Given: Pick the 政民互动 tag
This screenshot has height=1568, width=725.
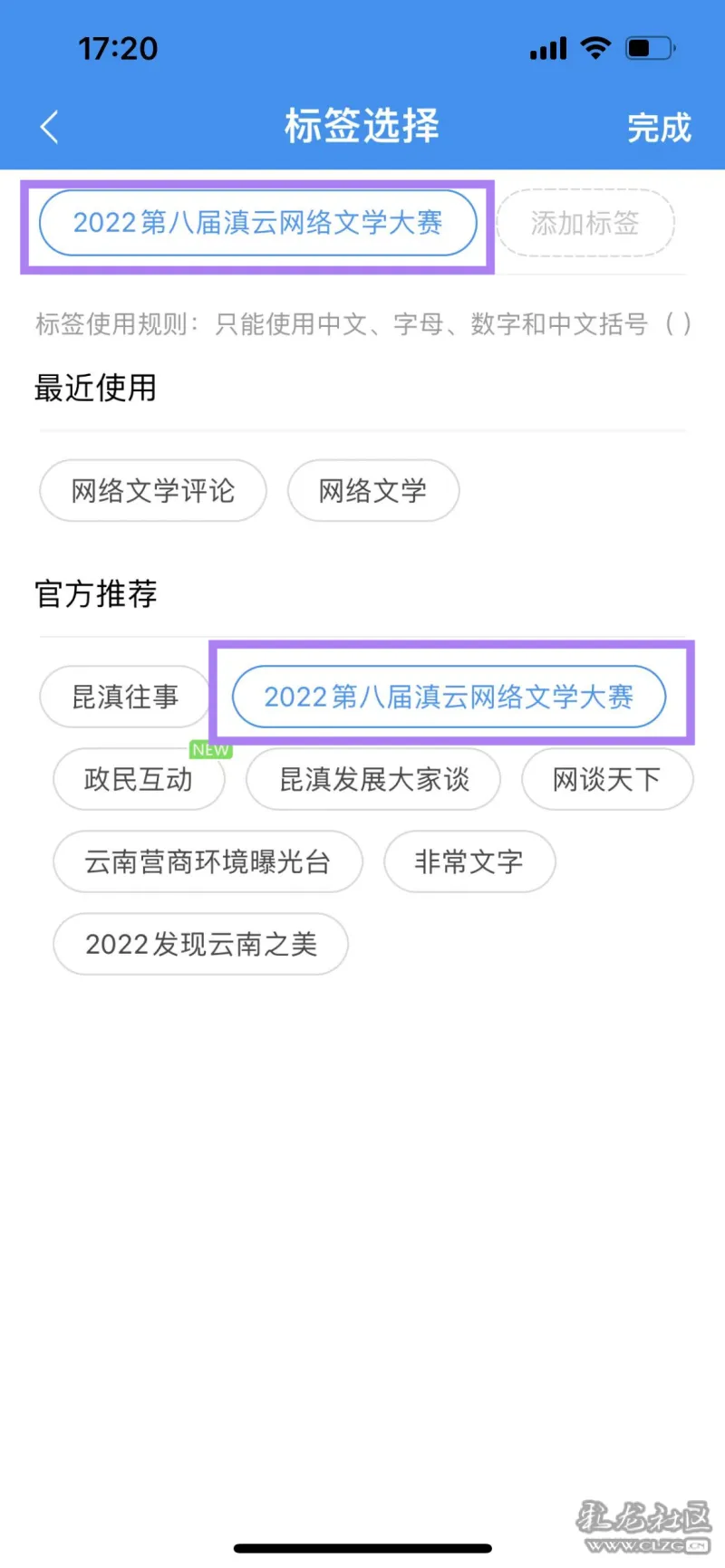Looking at the screenshot, I should point(139,779).
